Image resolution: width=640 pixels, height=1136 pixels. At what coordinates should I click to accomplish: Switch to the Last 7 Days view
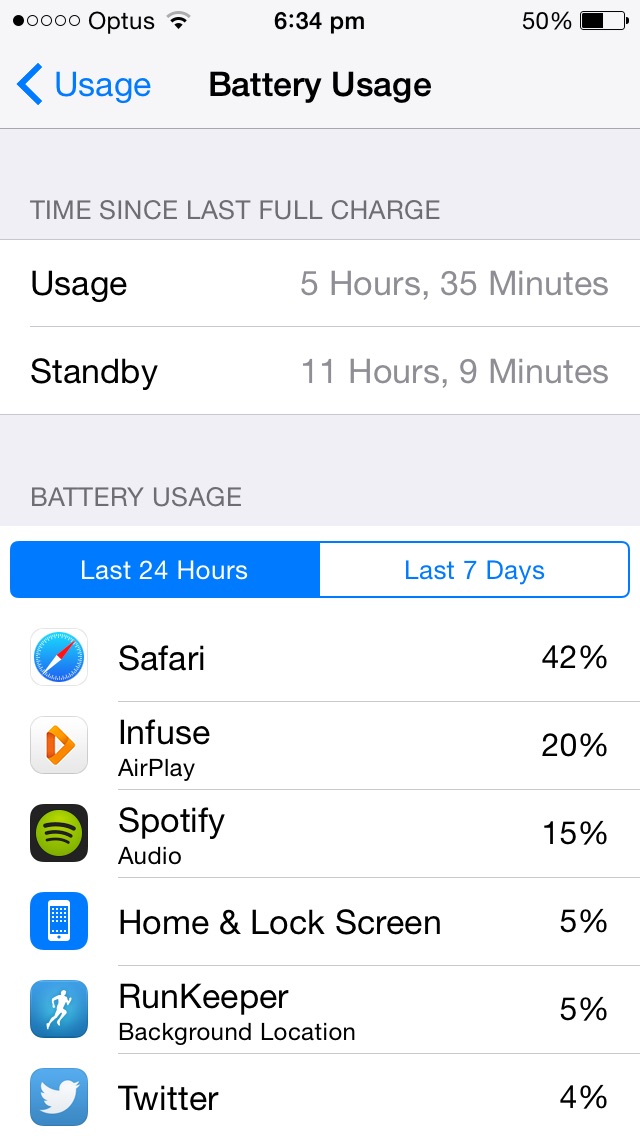click(x=474, y=569)
